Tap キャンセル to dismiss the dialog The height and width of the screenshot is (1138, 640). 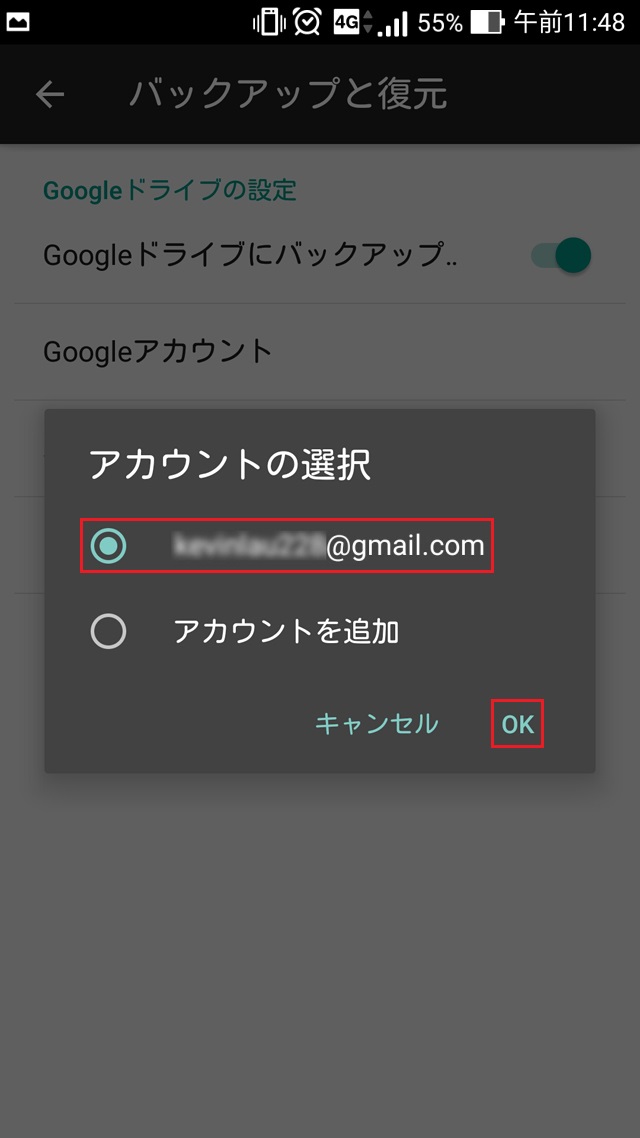pyautogui.click(x=376, y=723)
